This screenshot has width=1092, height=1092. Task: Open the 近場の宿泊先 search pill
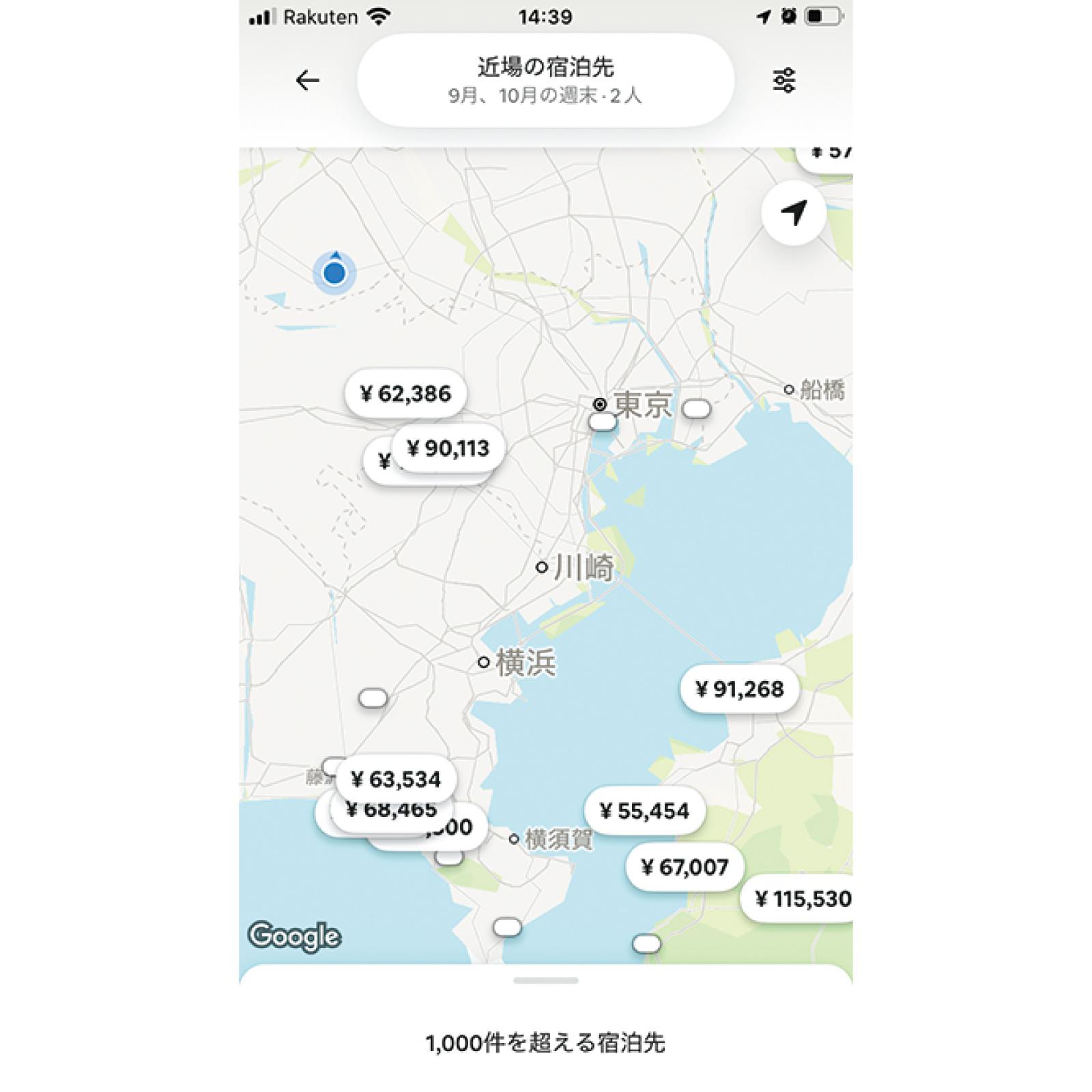pos(545,81)
